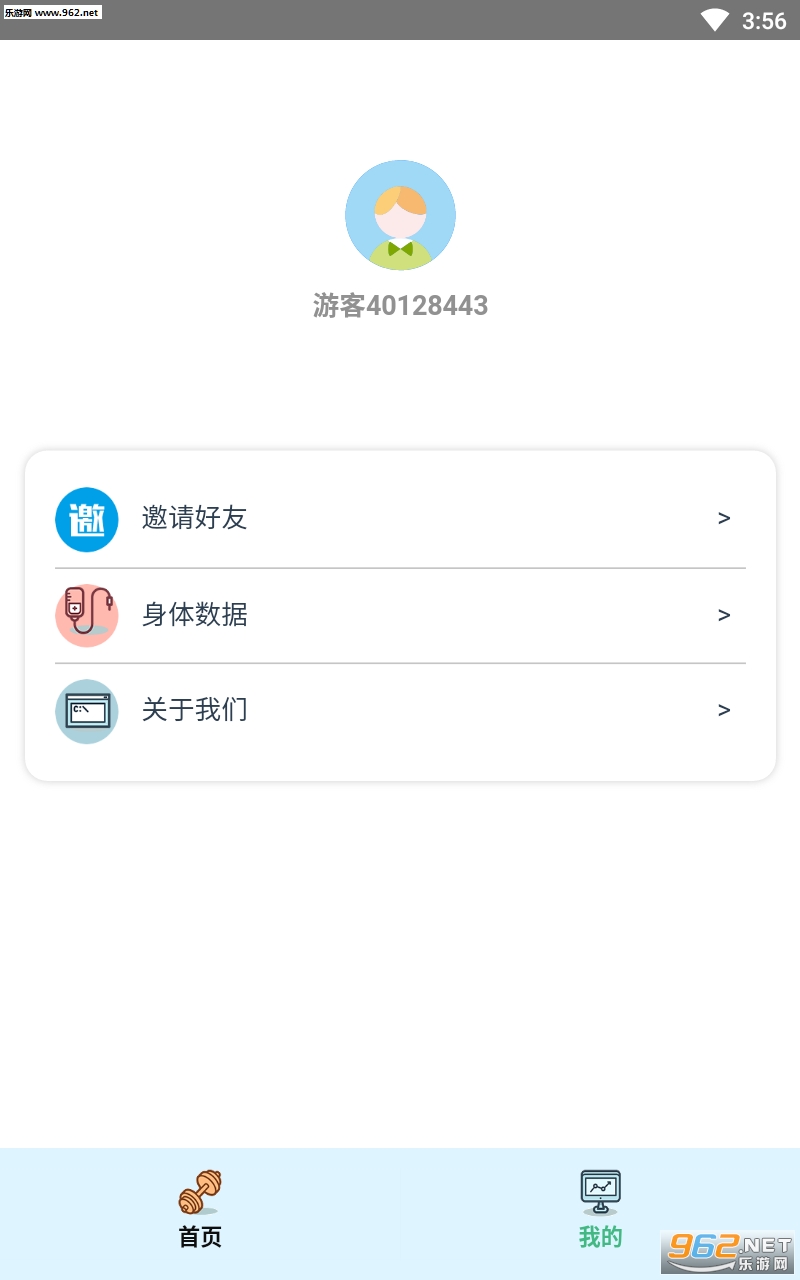Tap the profile avatar picture
The height and width of the screenshot is (1280, 800).
[400, 215]
